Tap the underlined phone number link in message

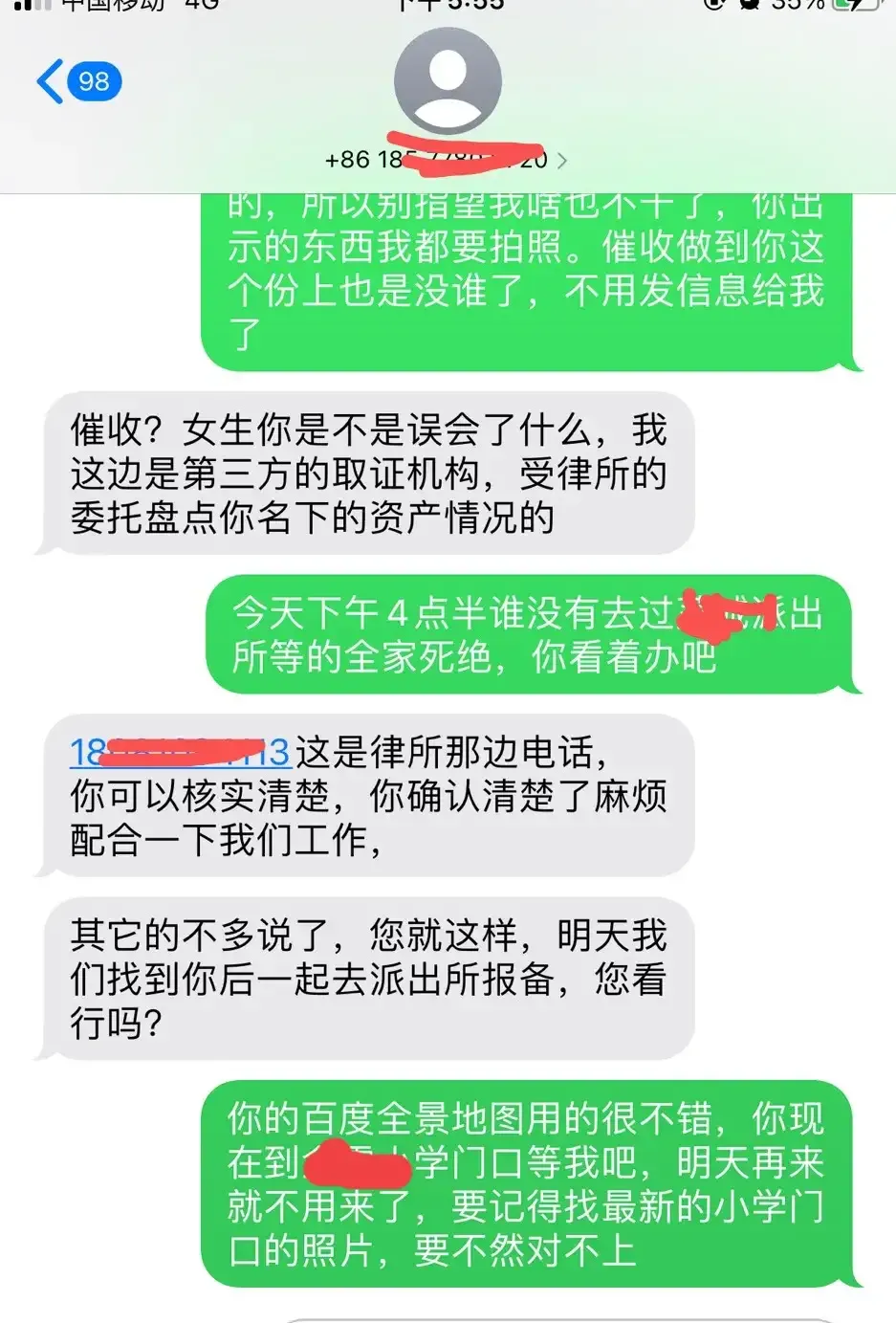coord(179,753)
